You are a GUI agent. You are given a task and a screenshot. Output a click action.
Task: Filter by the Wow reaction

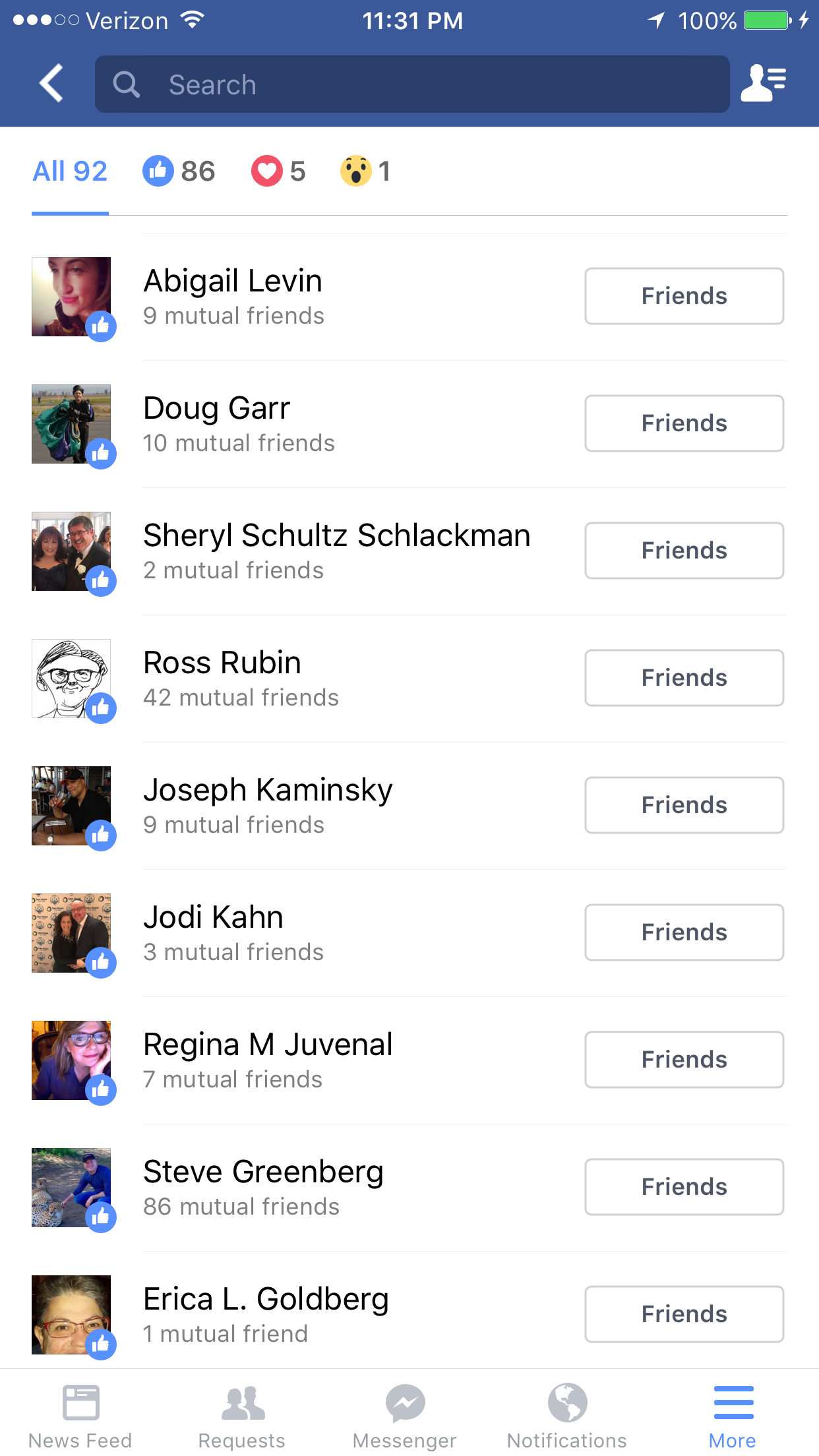[365, 171]
